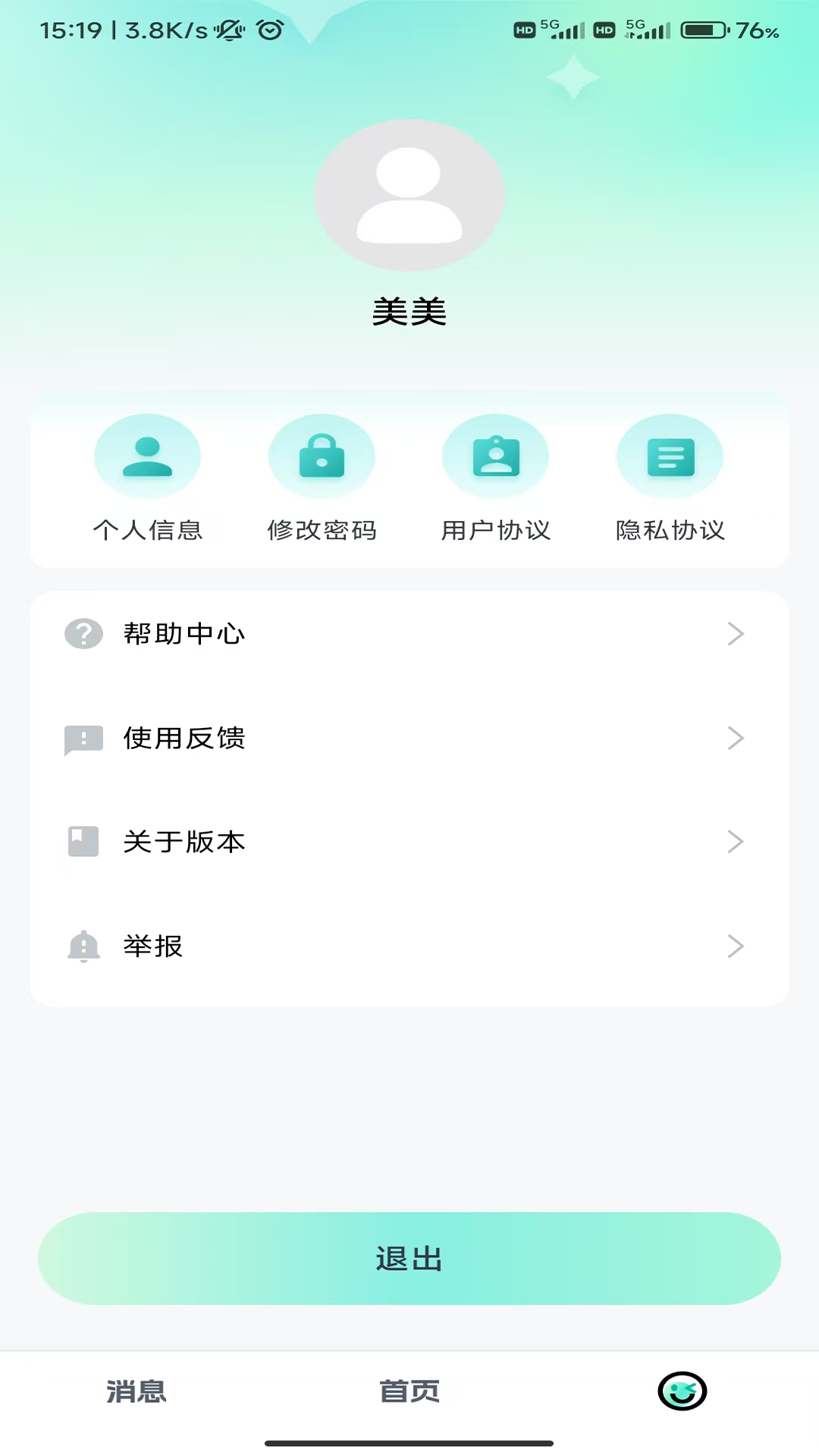Viewport: 819px width, 1456px height.
Task: Click the question mark icon beside 帮助中心
Action: pyautogui.click(x=83, y=634)
